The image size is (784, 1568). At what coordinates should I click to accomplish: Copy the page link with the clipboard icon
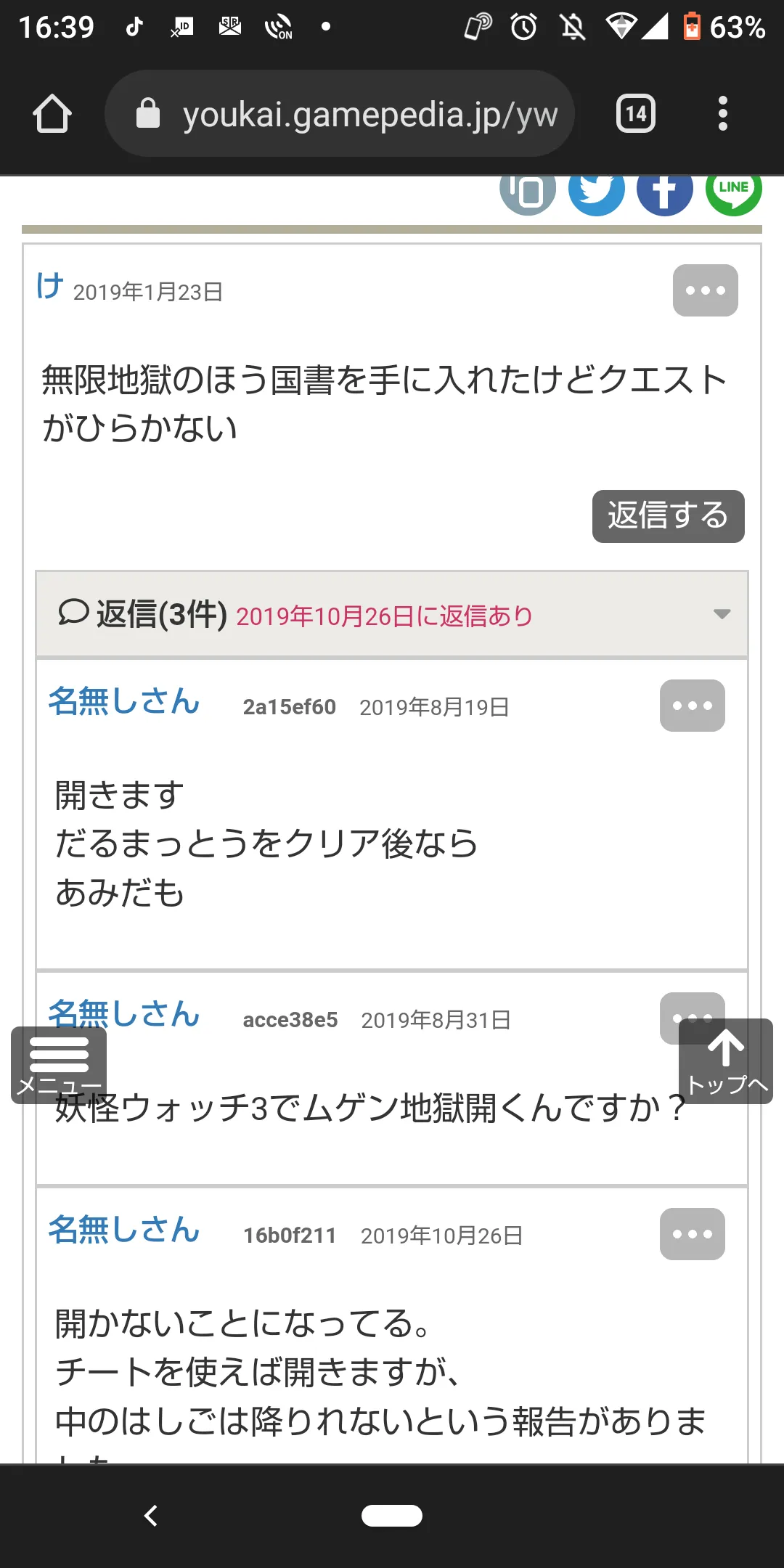(528, 191)
